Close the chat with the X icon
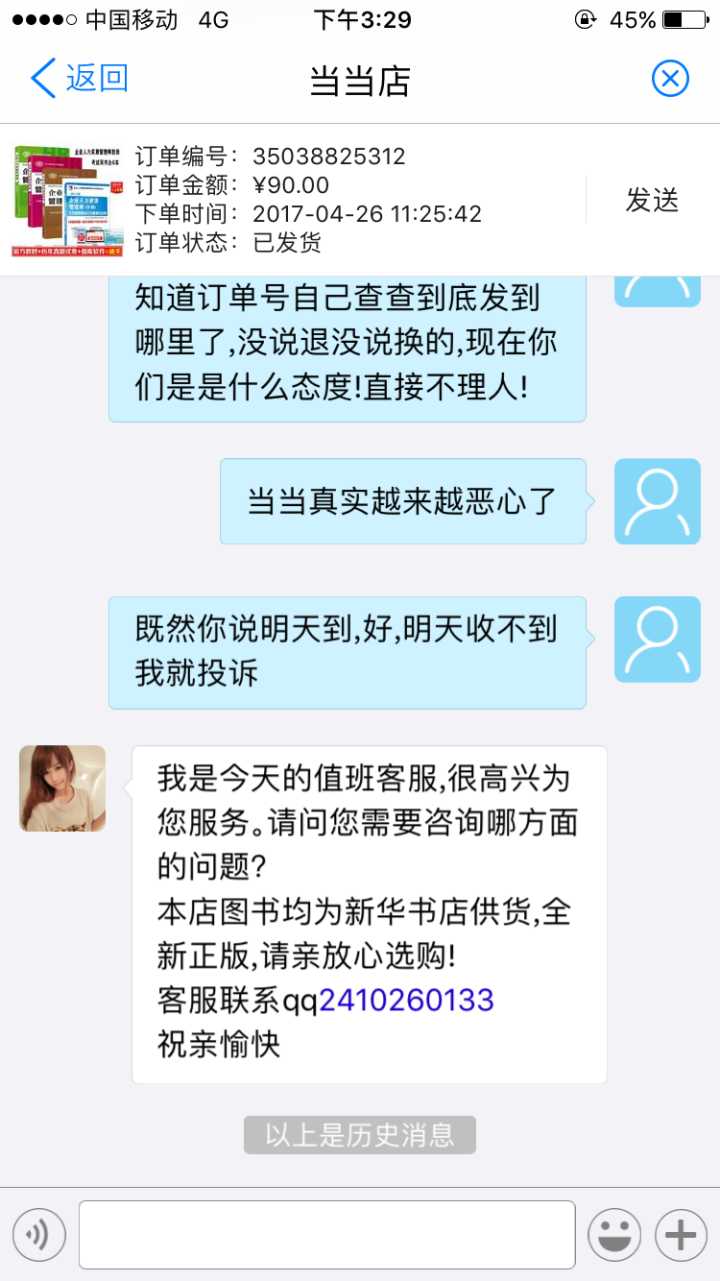This screenshot has width=720, height=1281. [x=670, y=78]
